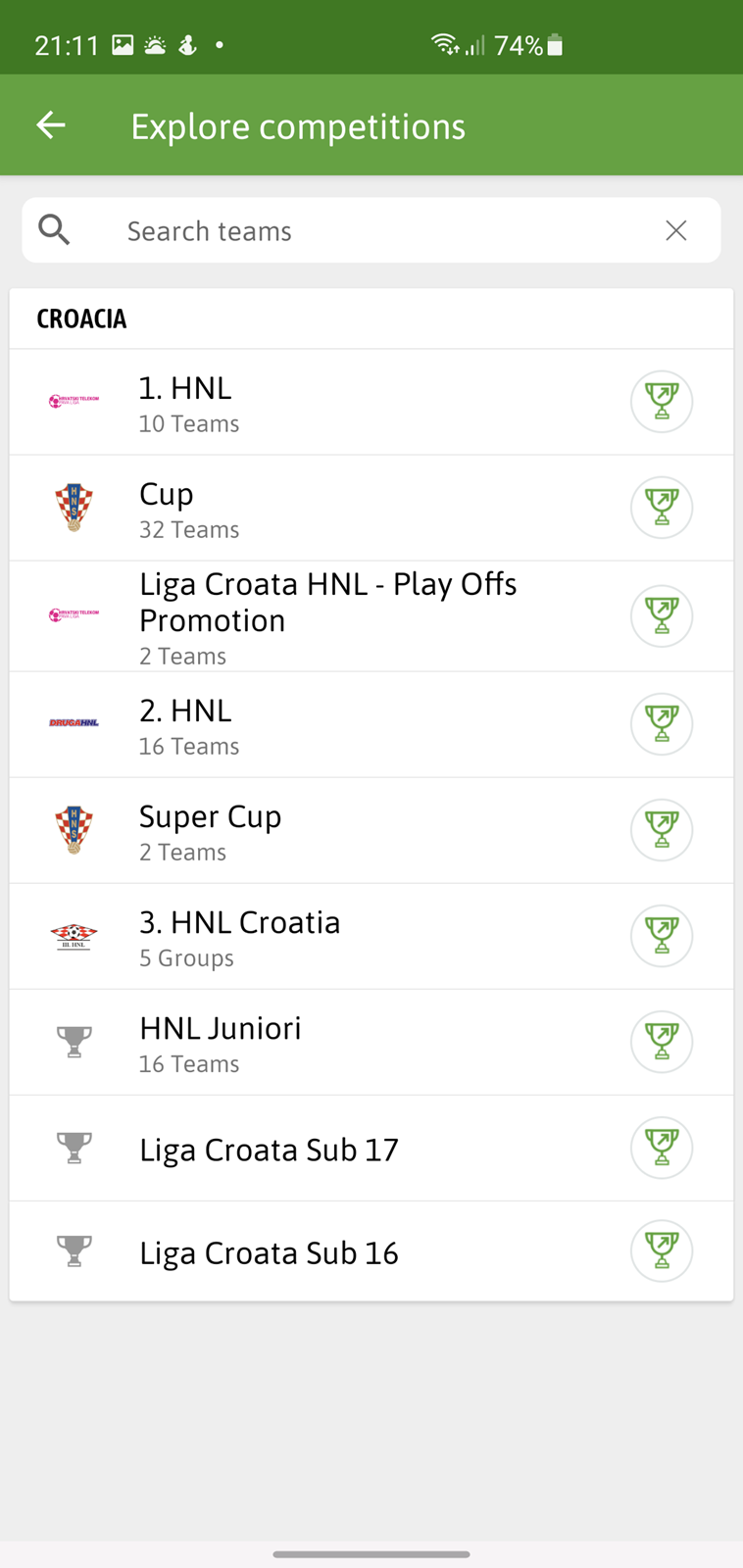
Task: Open Liga Croata Sub 16
Action: point(371,1251)
